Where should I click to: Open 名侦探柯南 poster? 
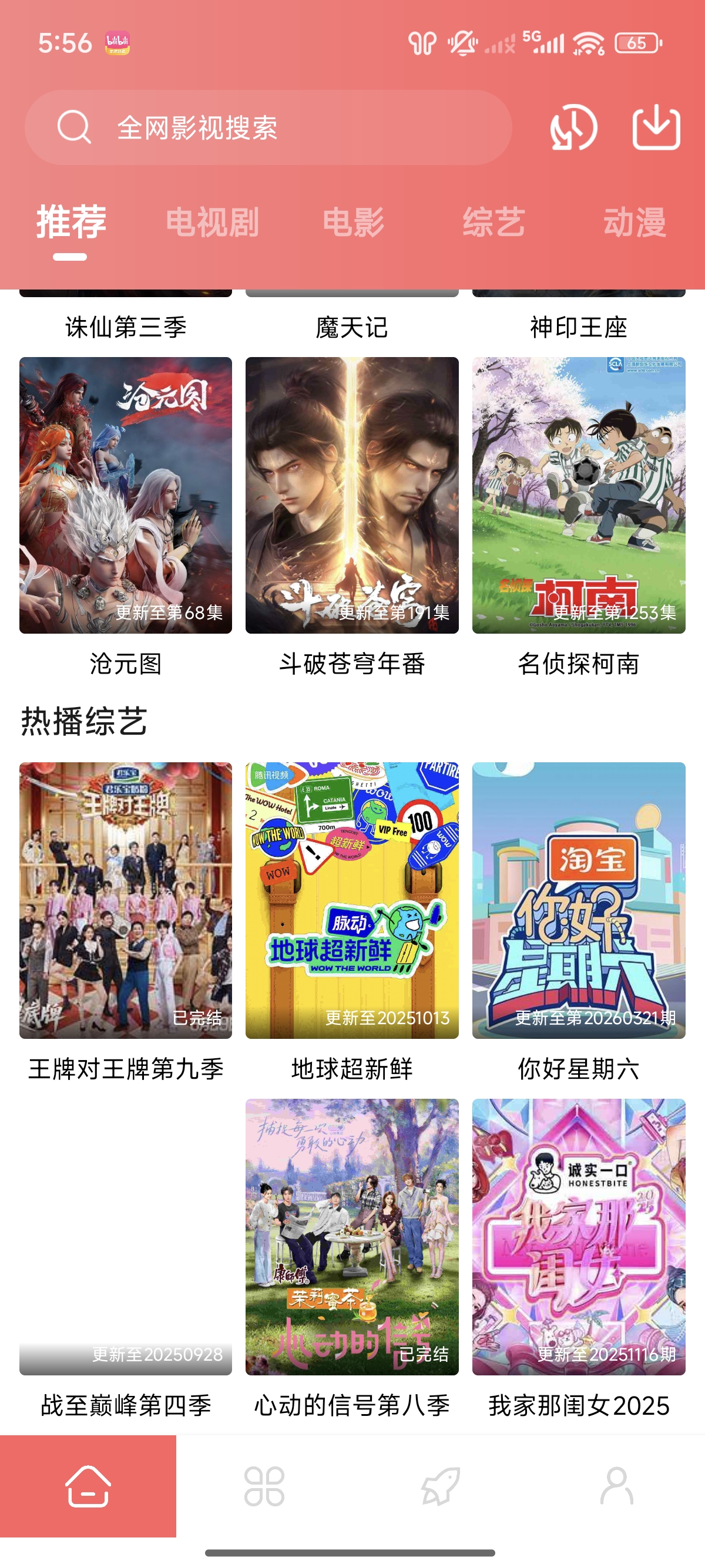pos(578,495)
